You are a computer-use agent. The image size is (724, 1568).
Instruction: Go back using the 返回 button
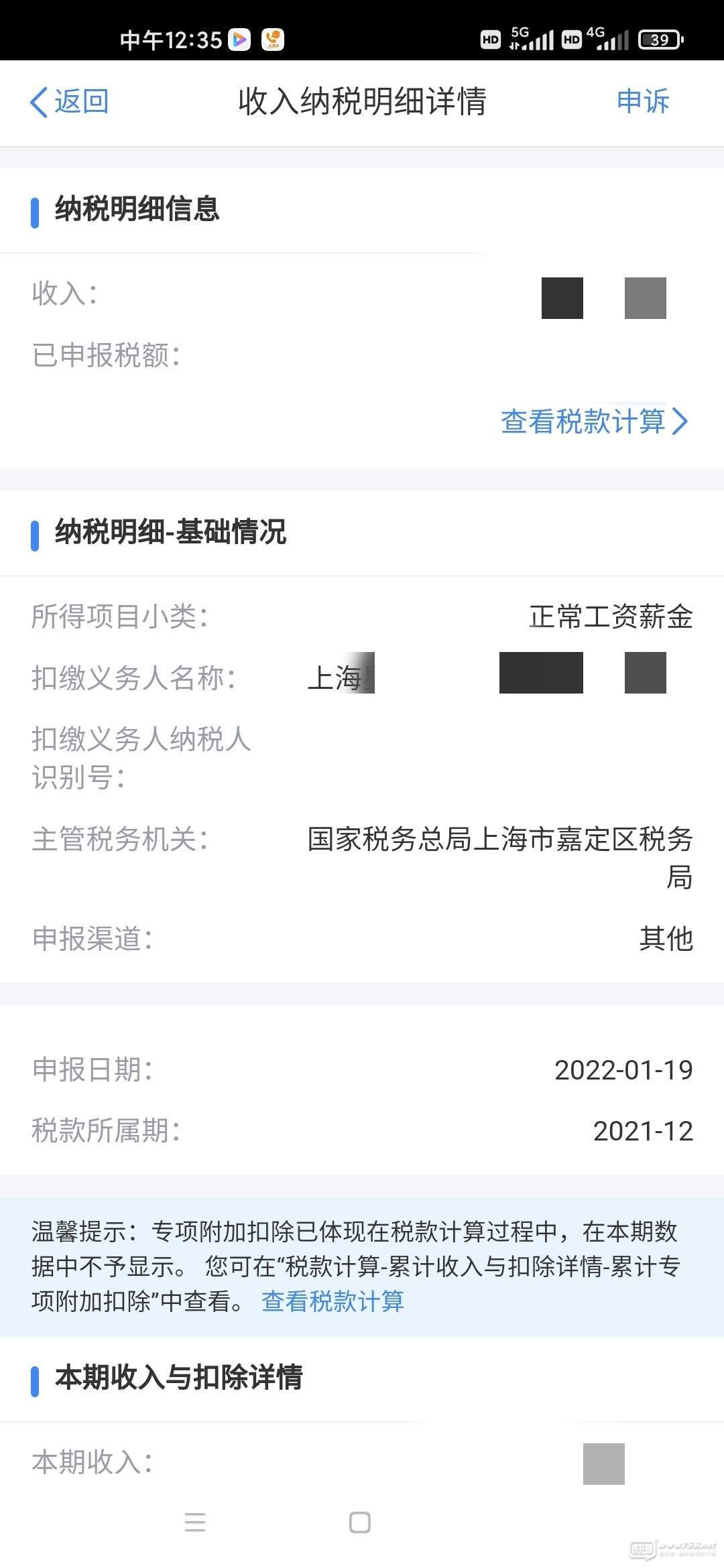coord(70,102)
